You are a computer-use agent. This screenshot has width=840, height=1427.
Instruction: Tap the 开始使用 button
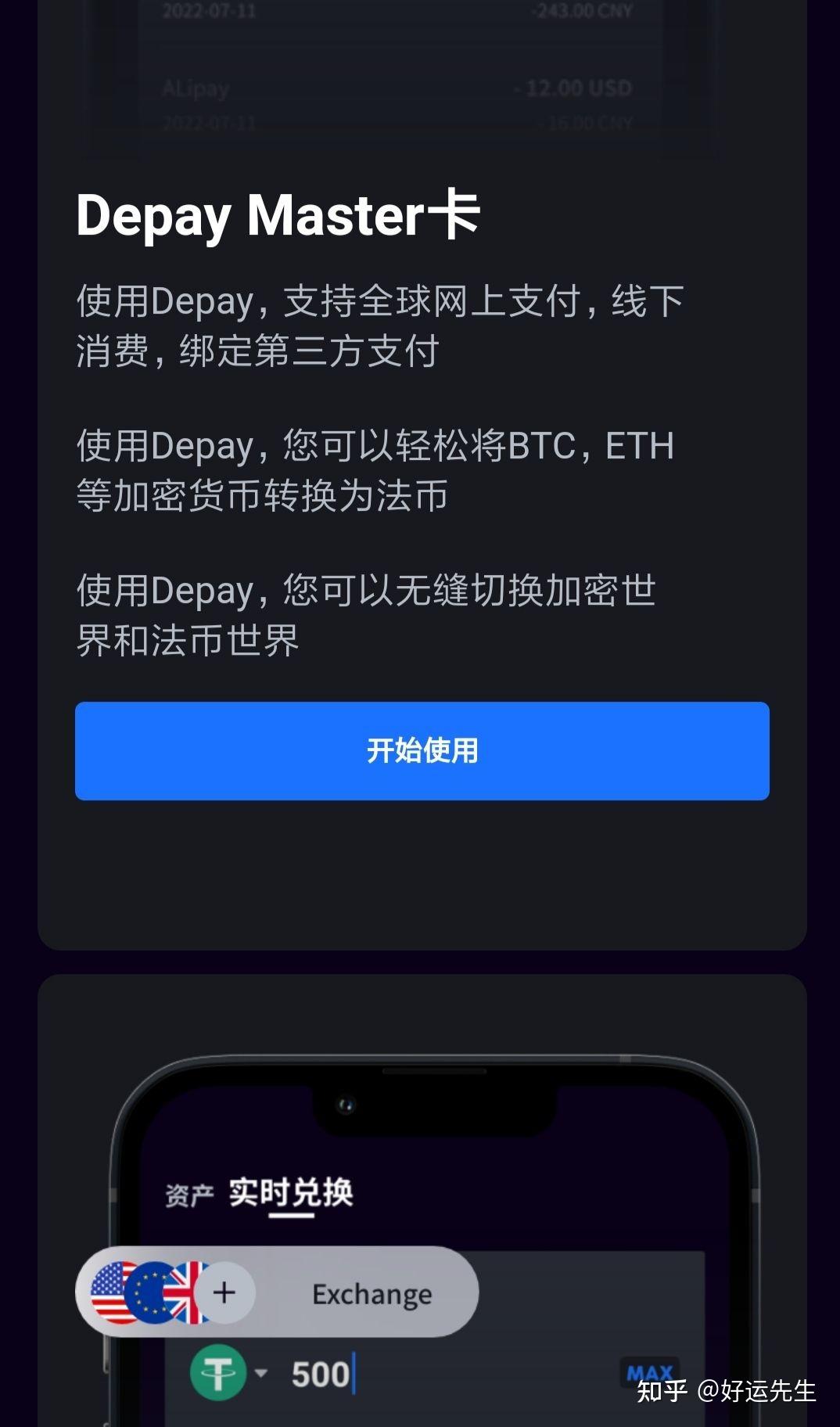[422, 751]
